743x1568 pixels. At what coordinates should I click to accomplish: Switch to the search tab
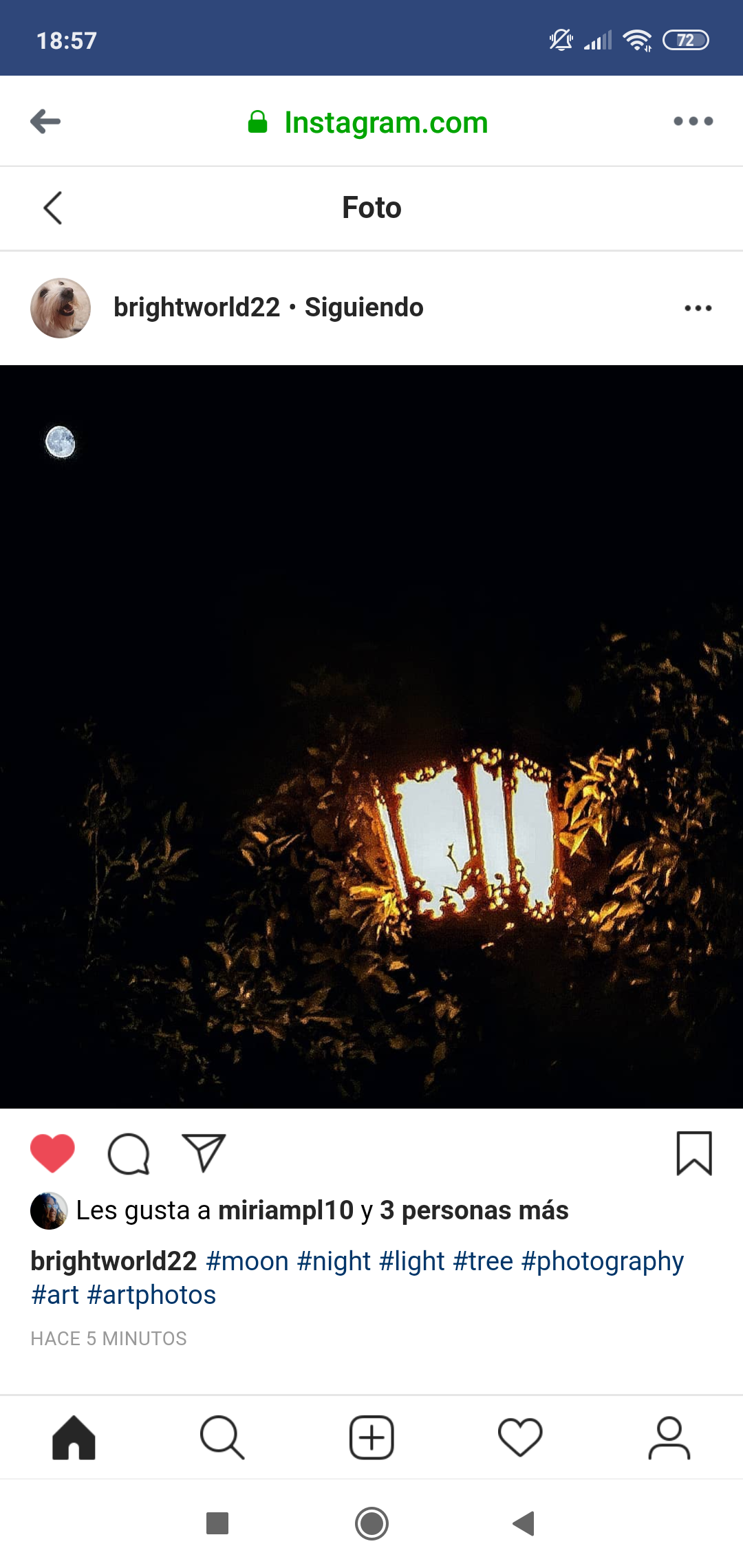(222, 1437)
